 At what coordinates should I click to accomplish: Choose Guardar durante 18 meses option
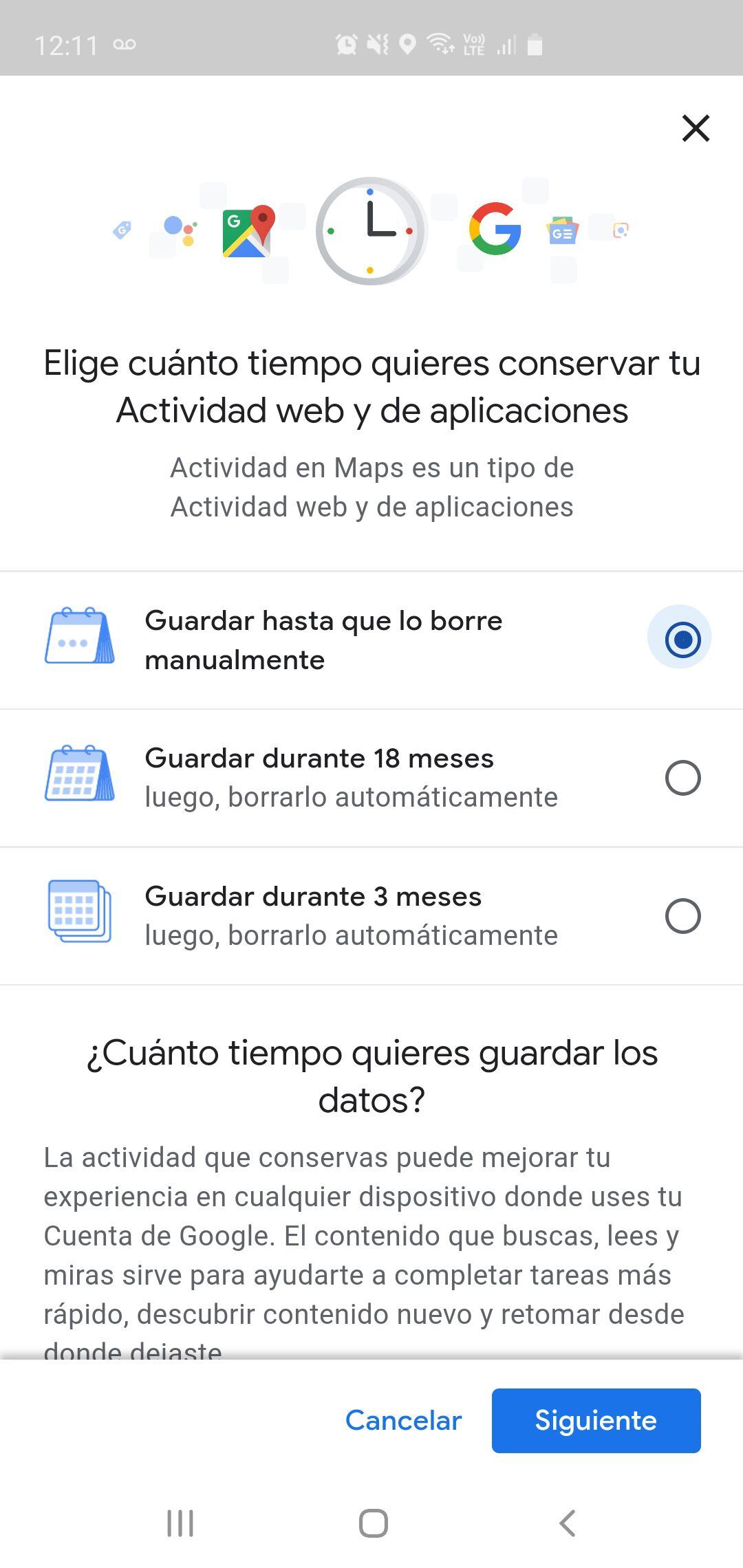click(x=682, y=778)
